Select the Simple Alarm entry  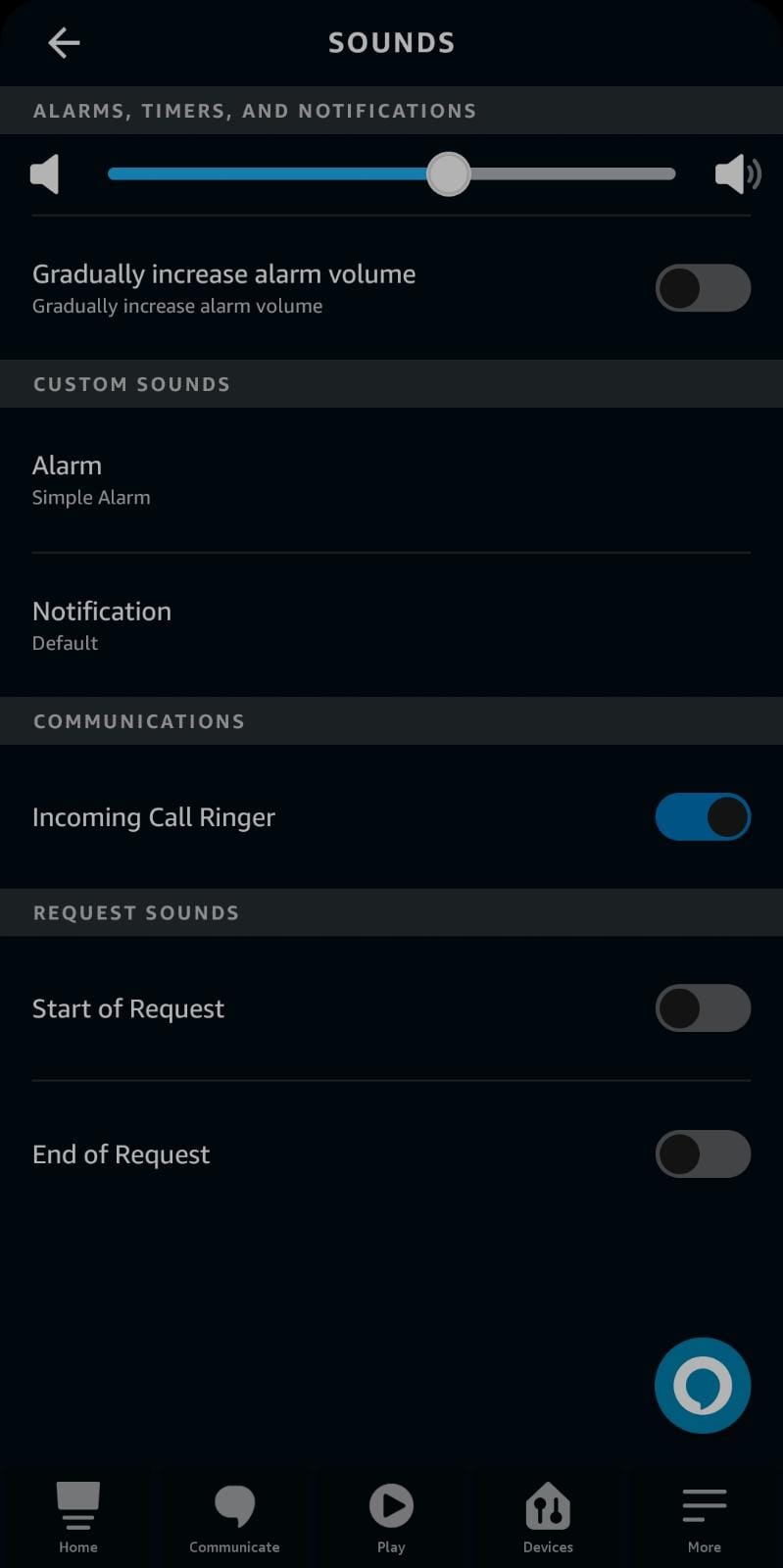(91, 497)
